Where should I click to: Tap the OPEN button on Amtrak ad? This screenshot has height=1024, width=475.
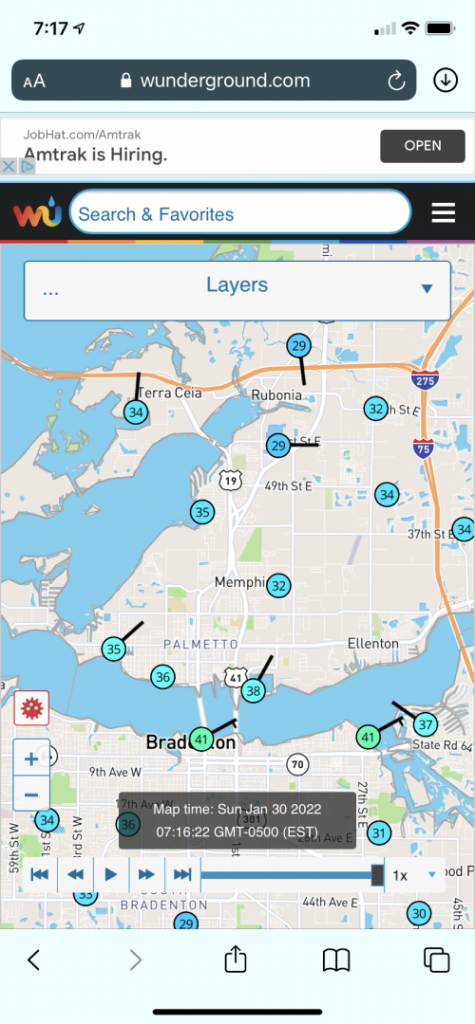coord(423,146)
